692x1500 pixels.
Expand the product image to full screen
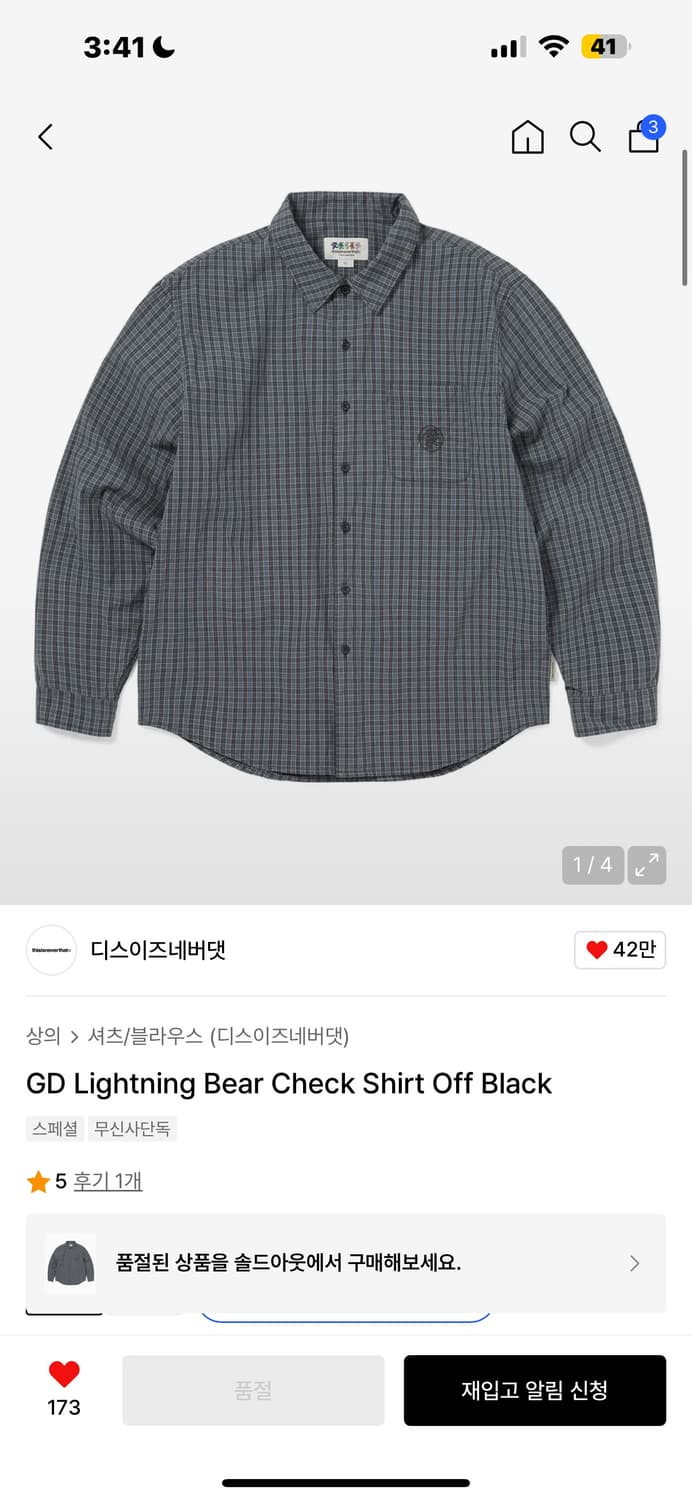click(647, 865)
